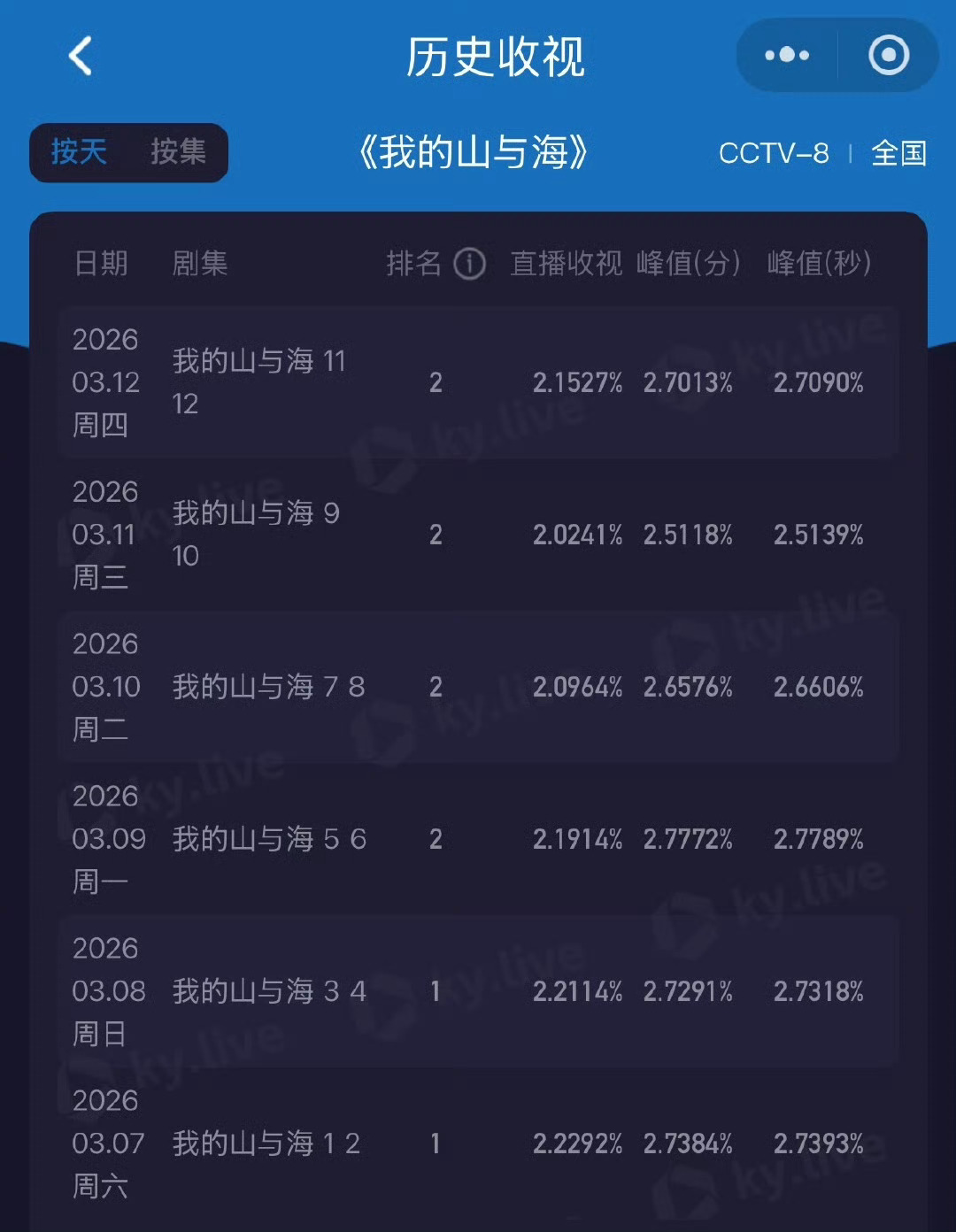Click the 日期 column header
Screen dimensions: 956x1232
pos(104,264)
